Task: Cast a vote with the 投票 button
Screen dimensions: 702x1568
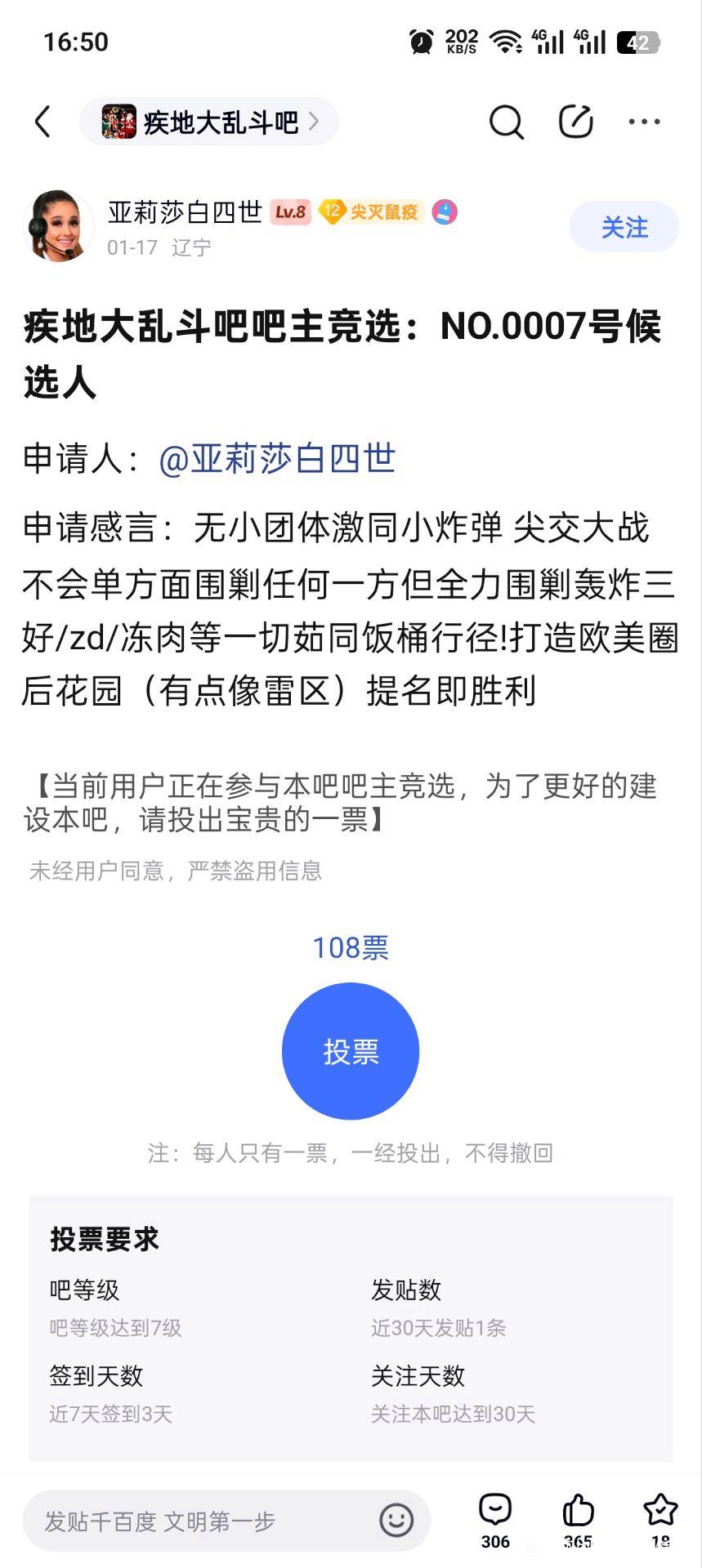Action: tap(351, 1051)
